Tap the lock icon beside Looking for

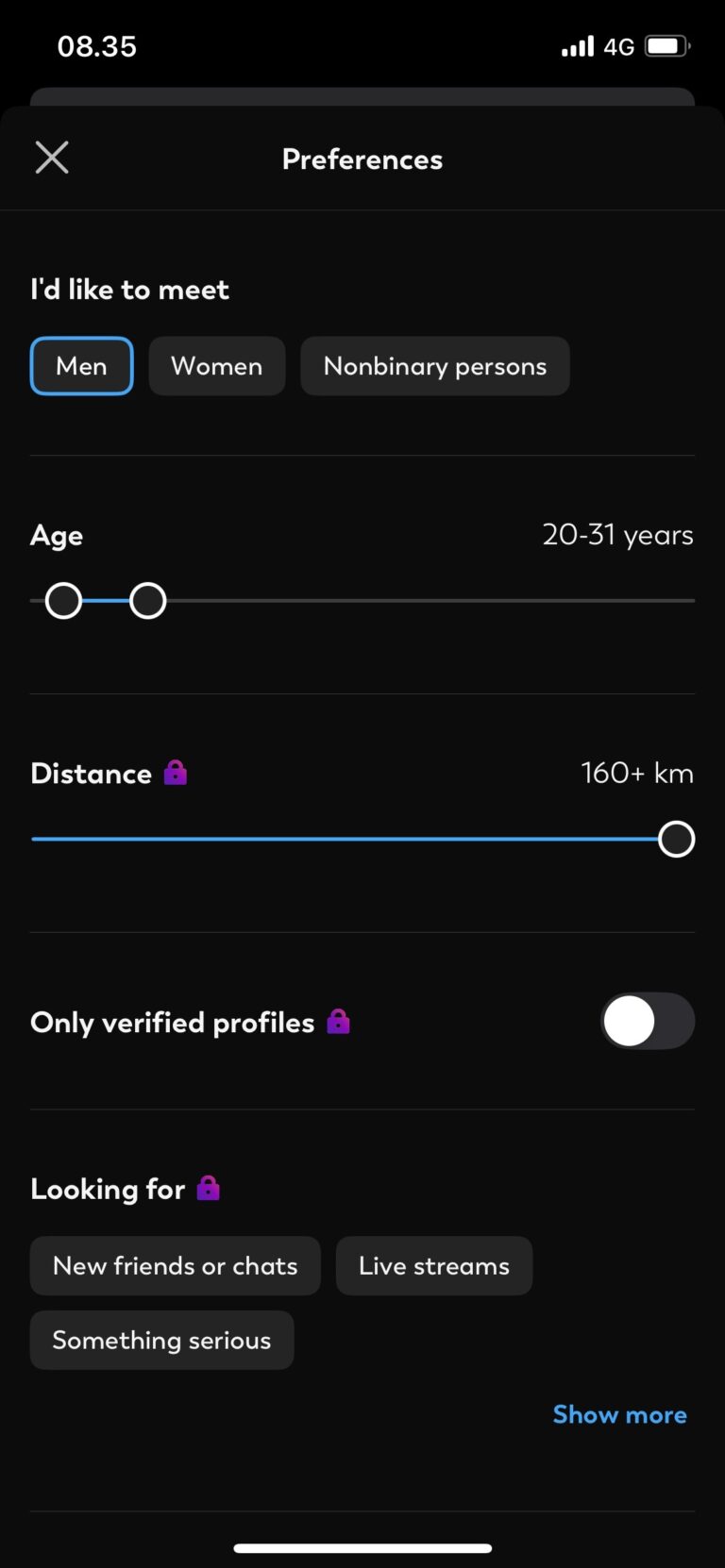pos(209,1188)
